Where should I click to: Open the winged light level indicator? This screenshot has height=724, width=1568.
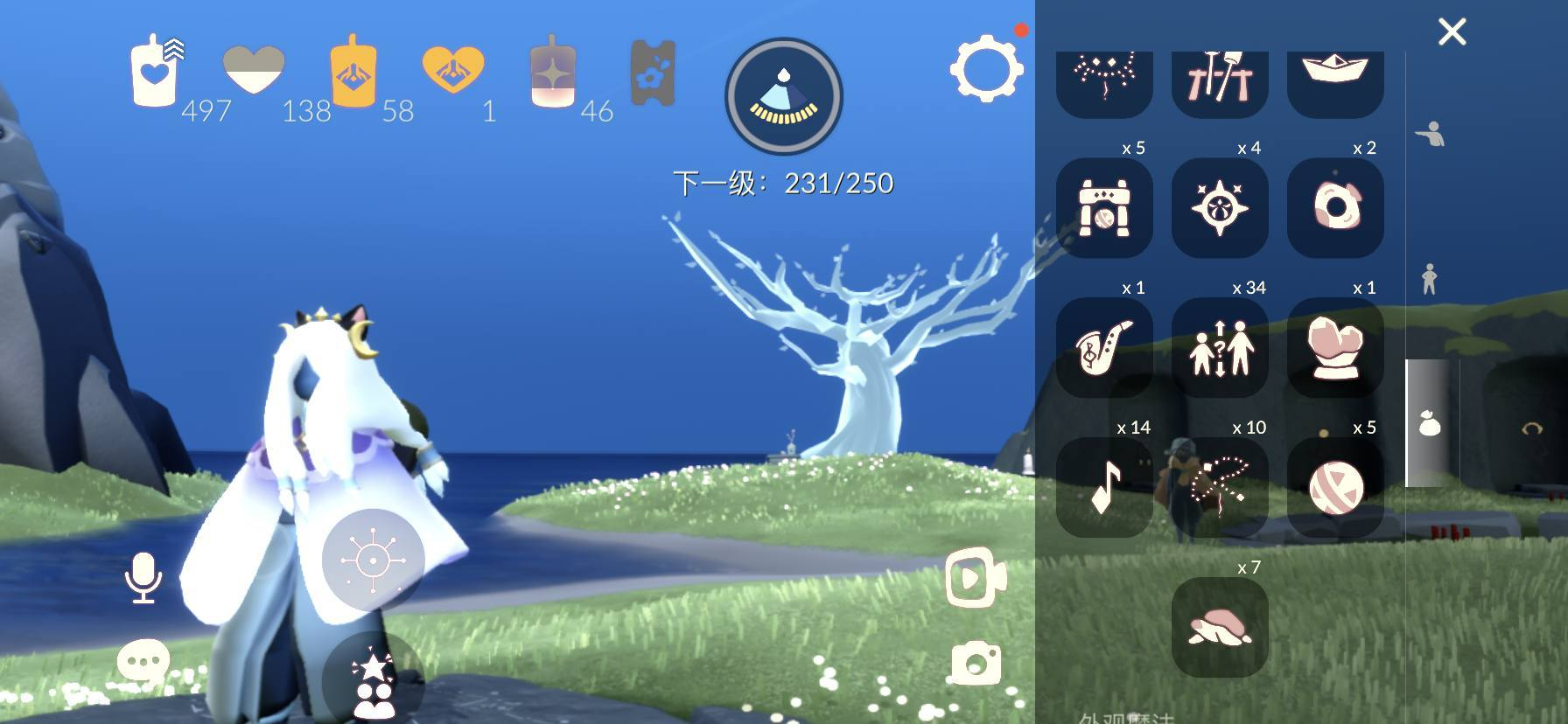(x=784, y=96)
